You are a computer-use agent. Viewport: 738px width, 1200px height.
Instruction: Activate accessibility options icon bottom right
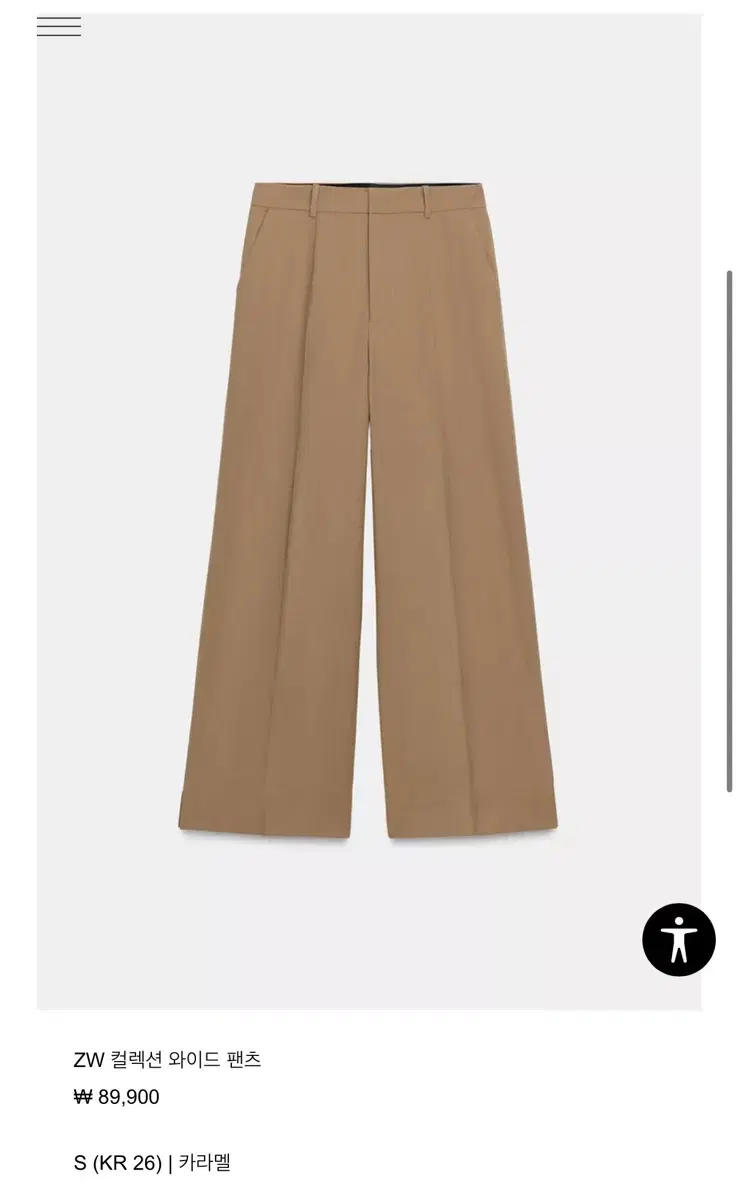[x=680, y=941]
